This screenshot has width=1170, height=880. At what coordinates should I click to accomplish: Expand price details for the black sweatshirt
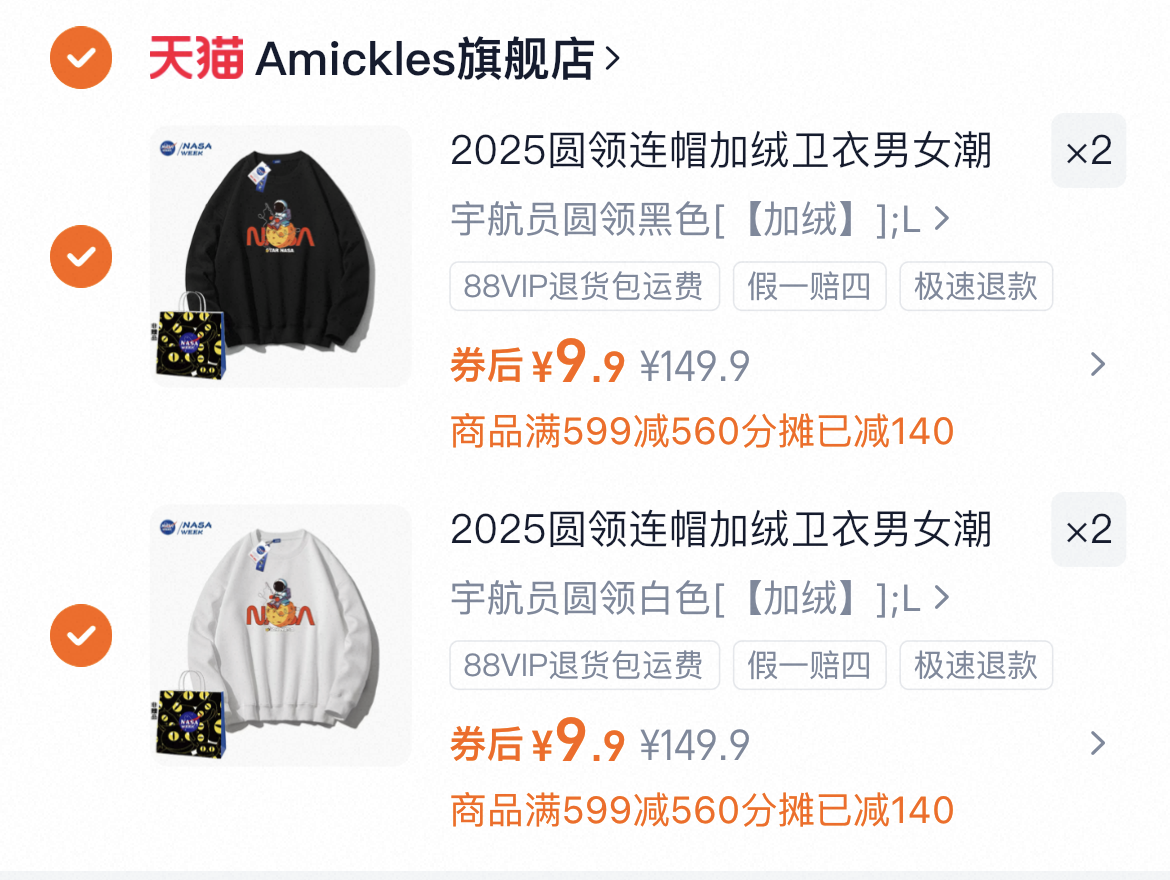[x=1098, y=364]
